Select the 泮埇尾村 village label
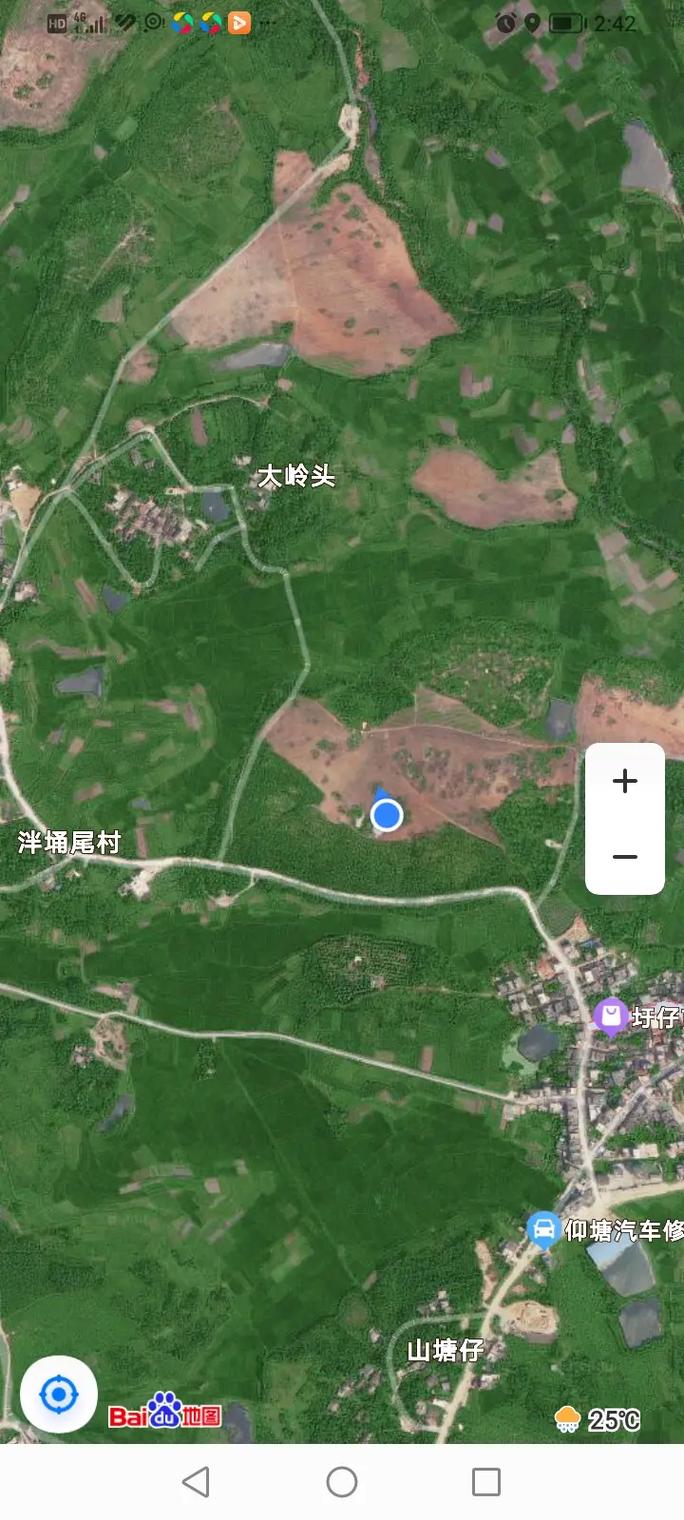 [x=70, y=842]
